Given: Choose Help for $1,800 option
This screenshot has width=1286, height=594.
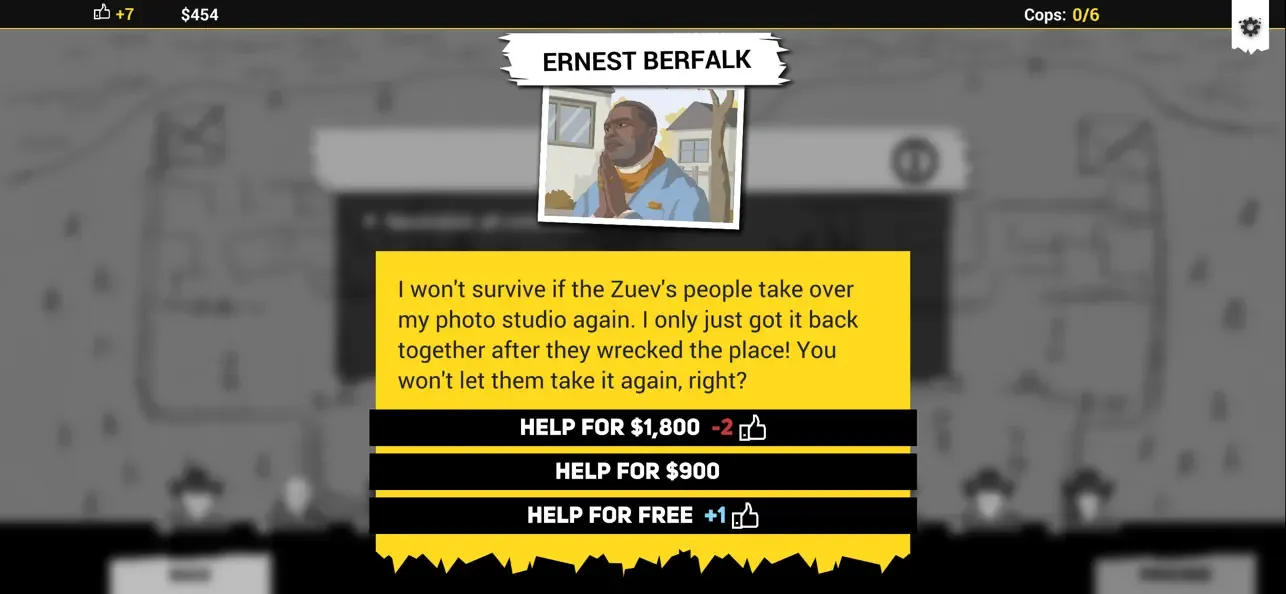Looking at the screenshot, I should [642, 428].
